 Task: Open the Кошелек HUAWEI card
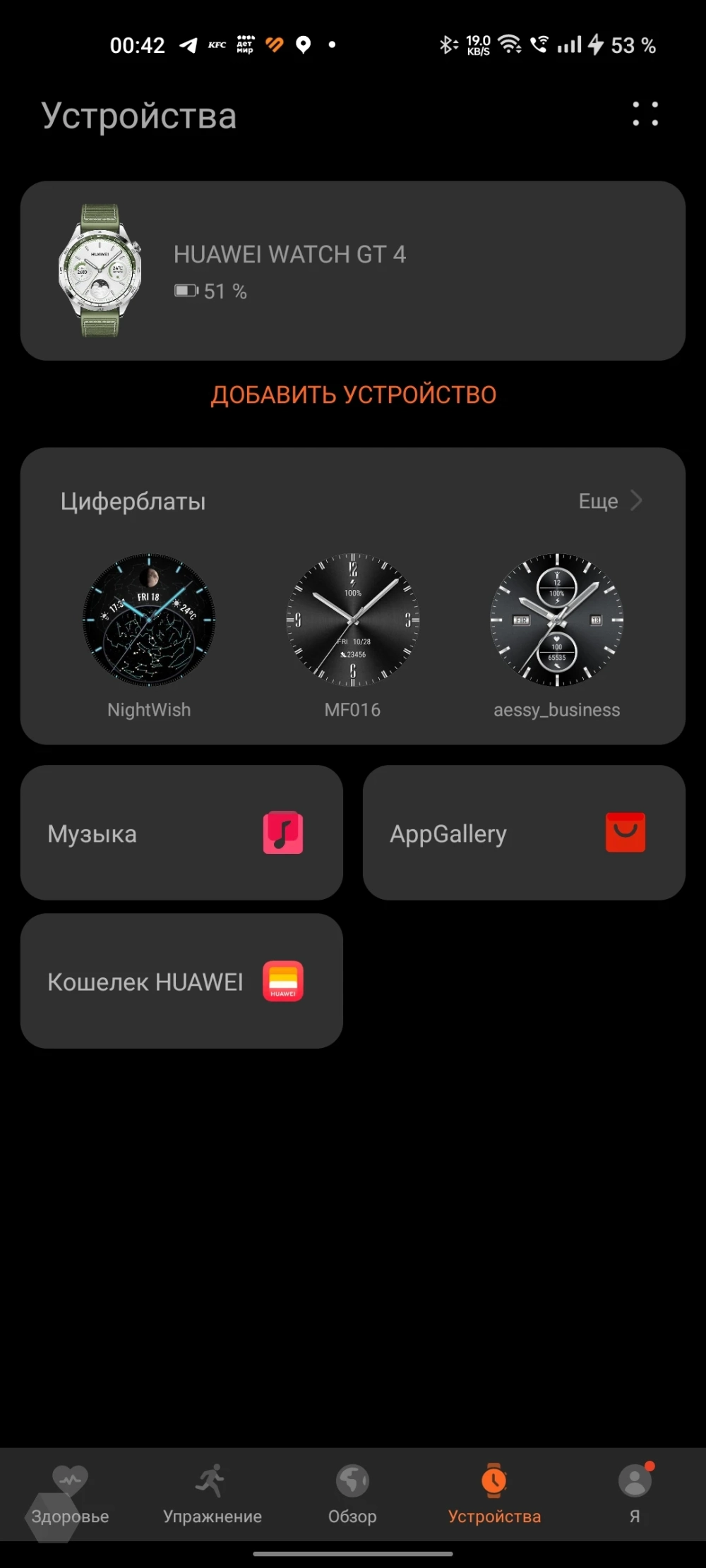pos(181,981)
